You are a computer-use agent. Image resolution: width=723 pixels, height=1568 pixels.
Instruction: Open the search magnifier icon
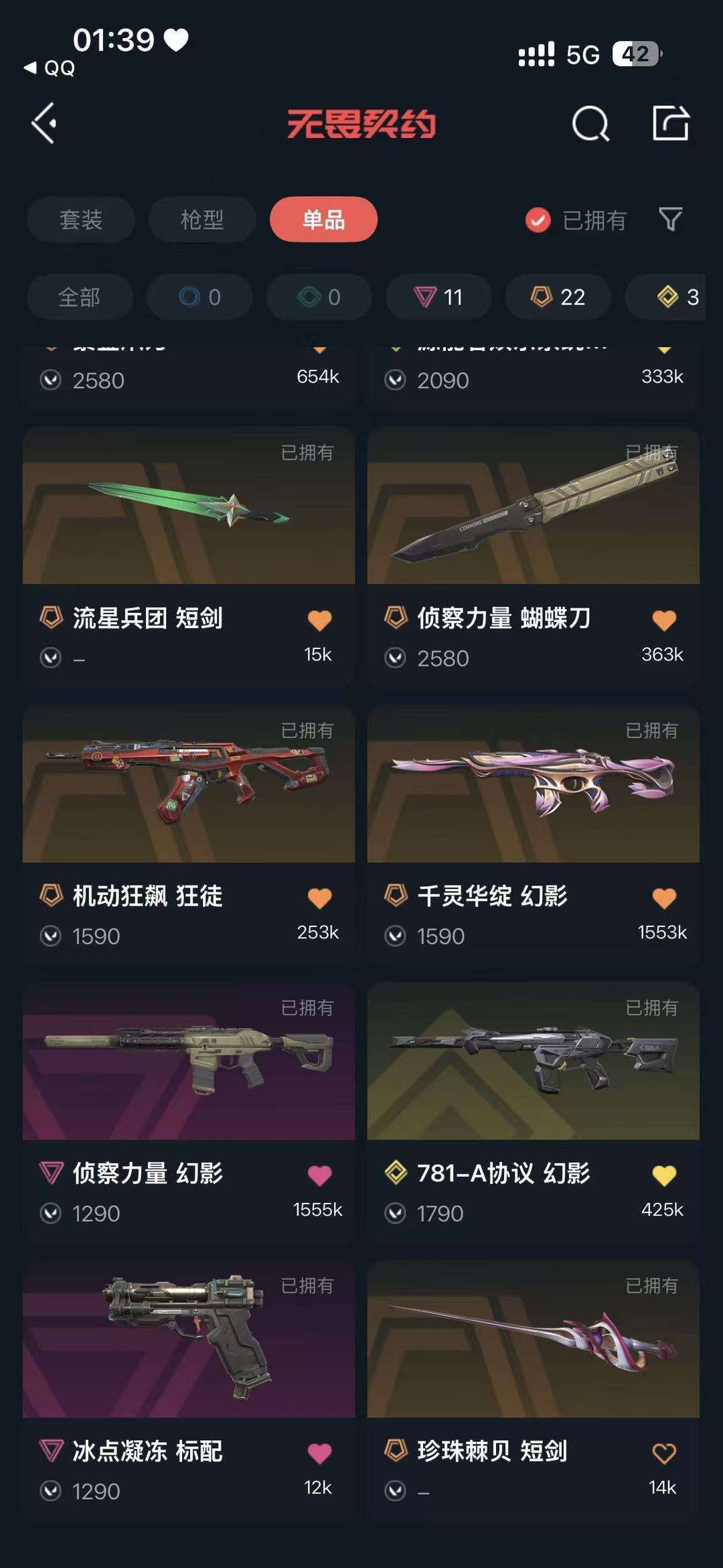[590, 123]
